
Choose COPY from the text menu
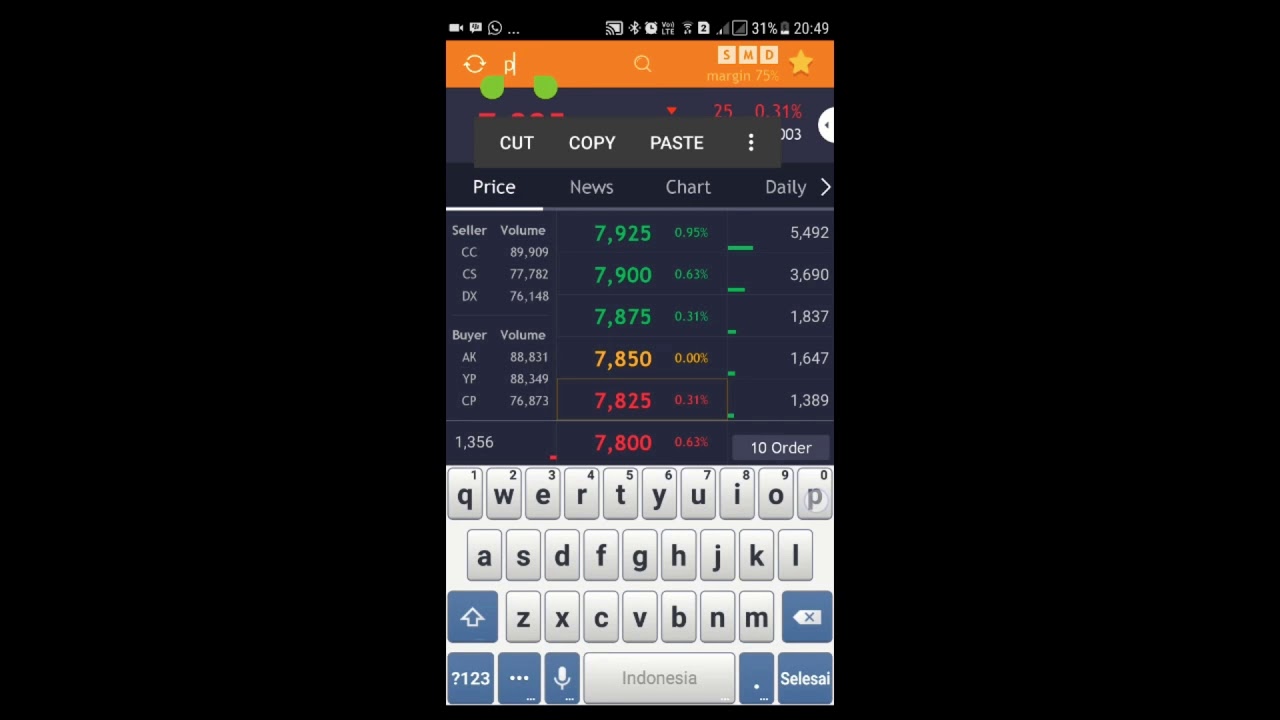pos(592,143)
